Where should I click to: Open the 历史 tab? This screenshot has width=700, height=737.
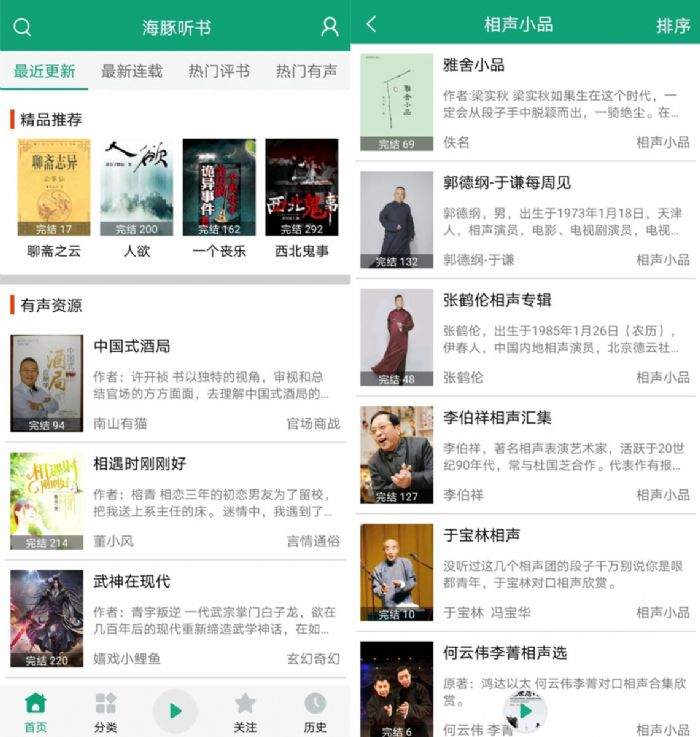pos(315,711)
